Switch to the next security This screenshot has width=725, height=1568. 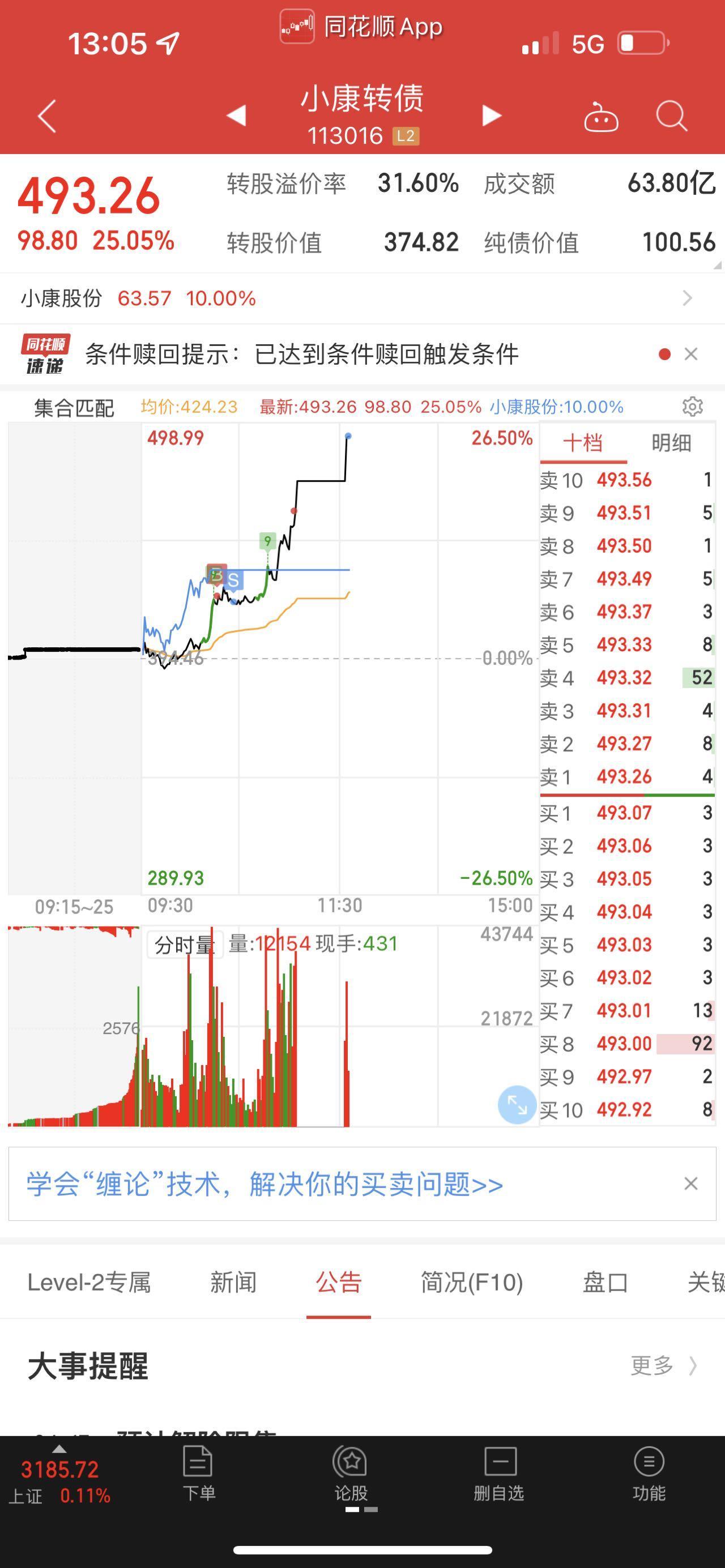pyautogui.click(x=492, y=115)
